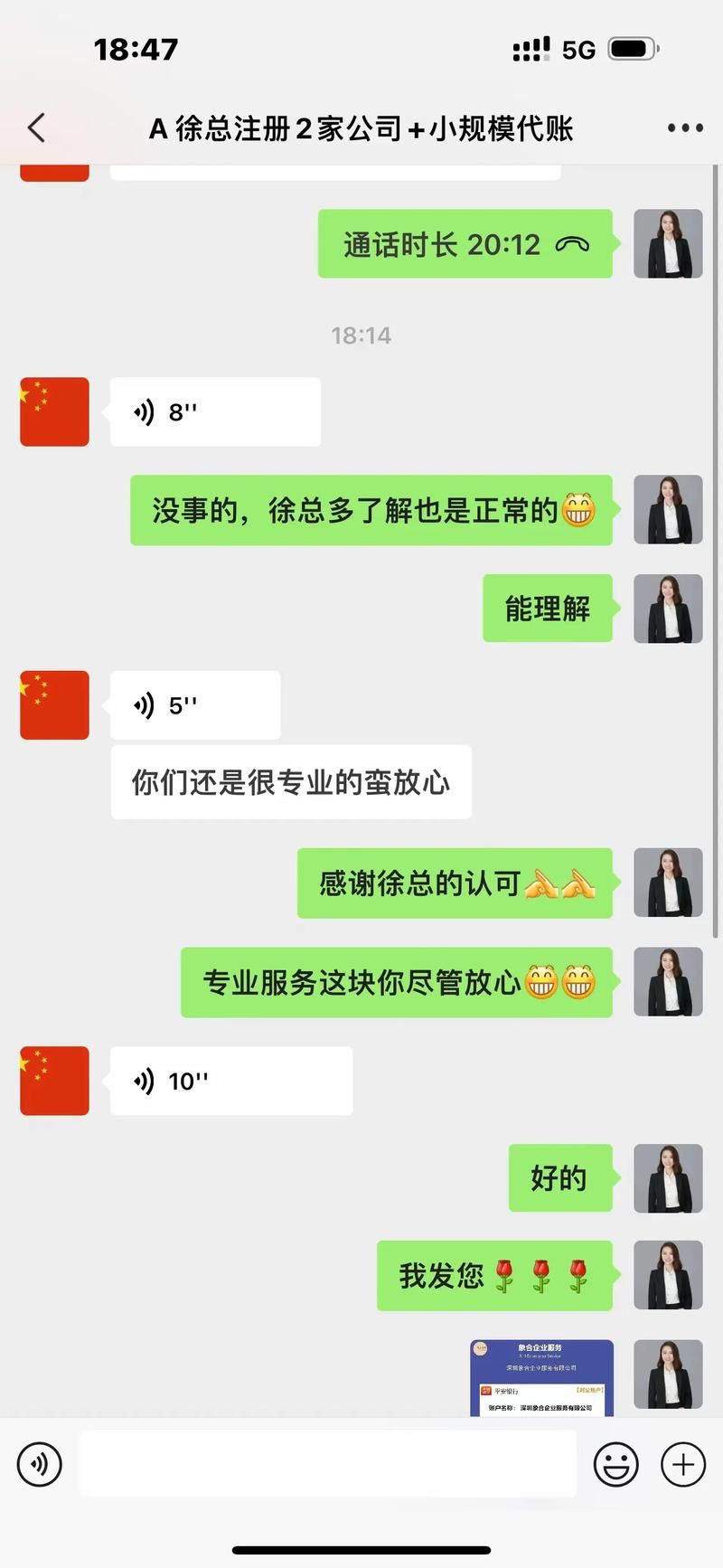View red flag contact's profile at 8'' message
Screen dimensions: 723x1568
54,412
